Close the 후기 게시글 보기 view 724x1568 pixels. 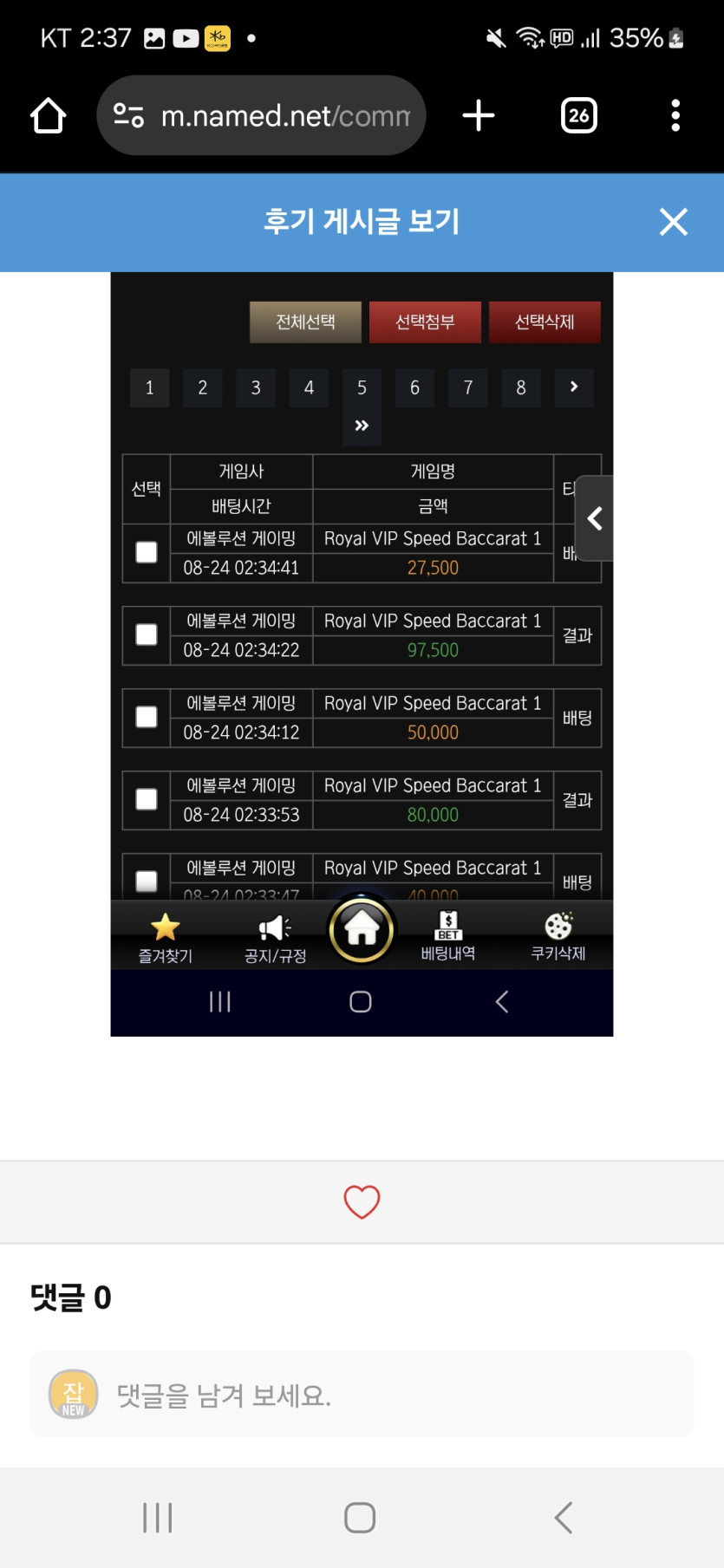point(674,222)
